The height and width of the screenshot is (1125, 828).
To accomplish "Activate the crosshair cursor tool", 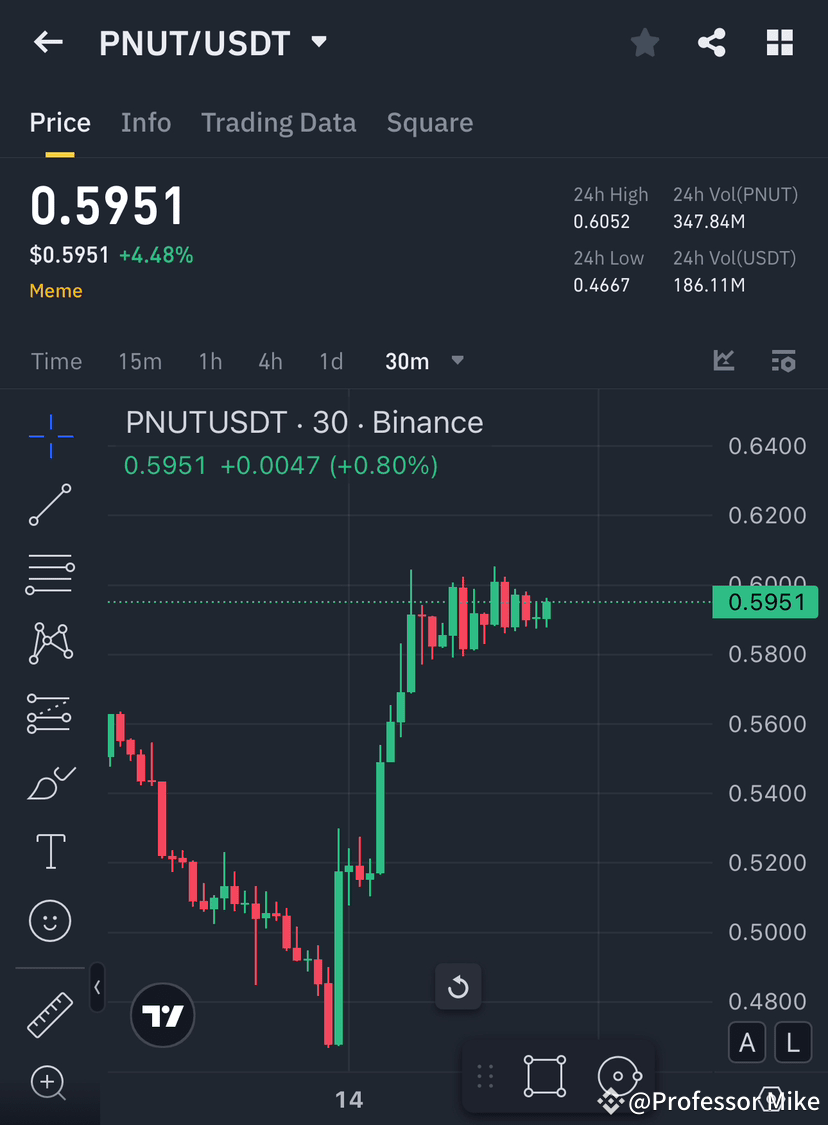I will pos(50,436).
